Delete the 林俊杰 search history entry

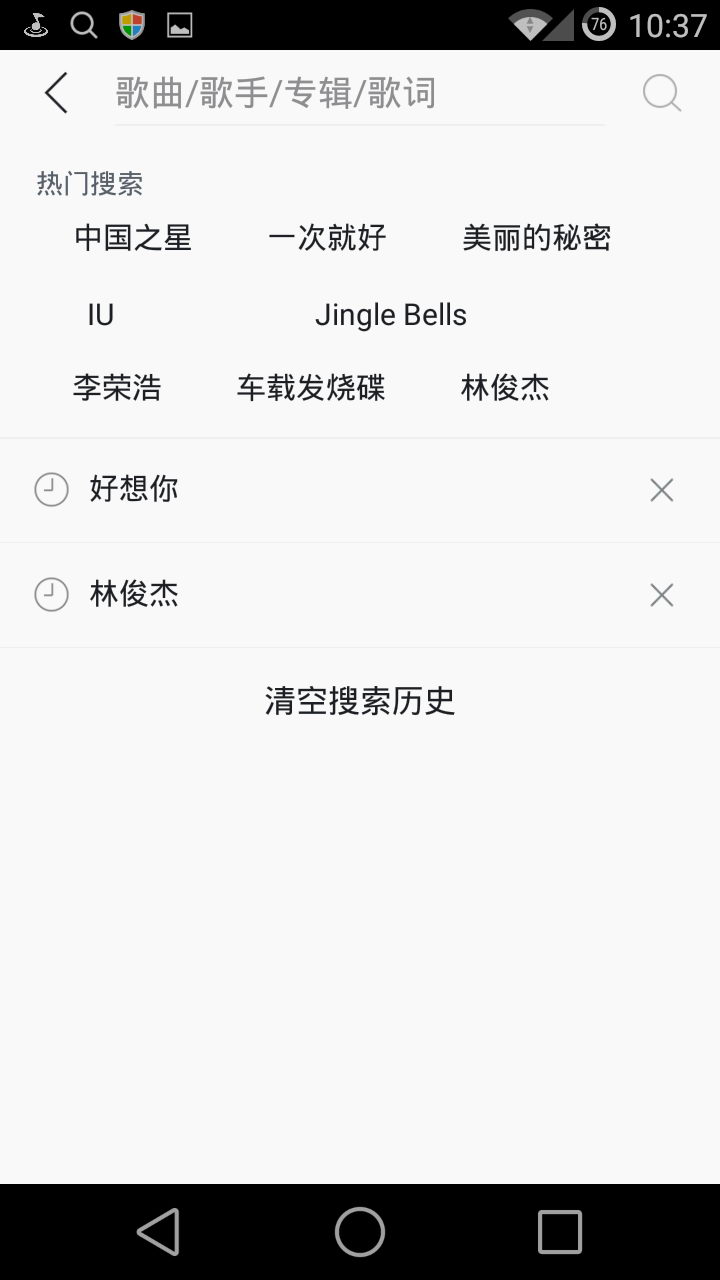point(661,594)
